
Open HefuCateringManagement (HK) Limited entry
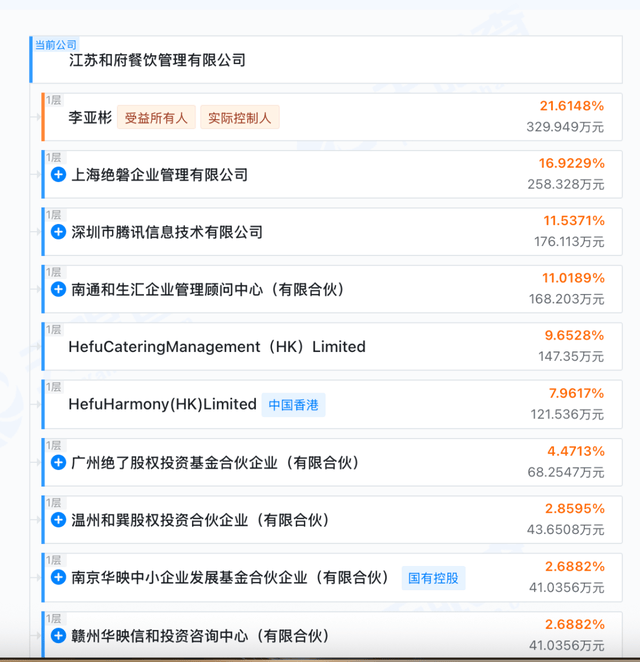[x=217, y=347]
